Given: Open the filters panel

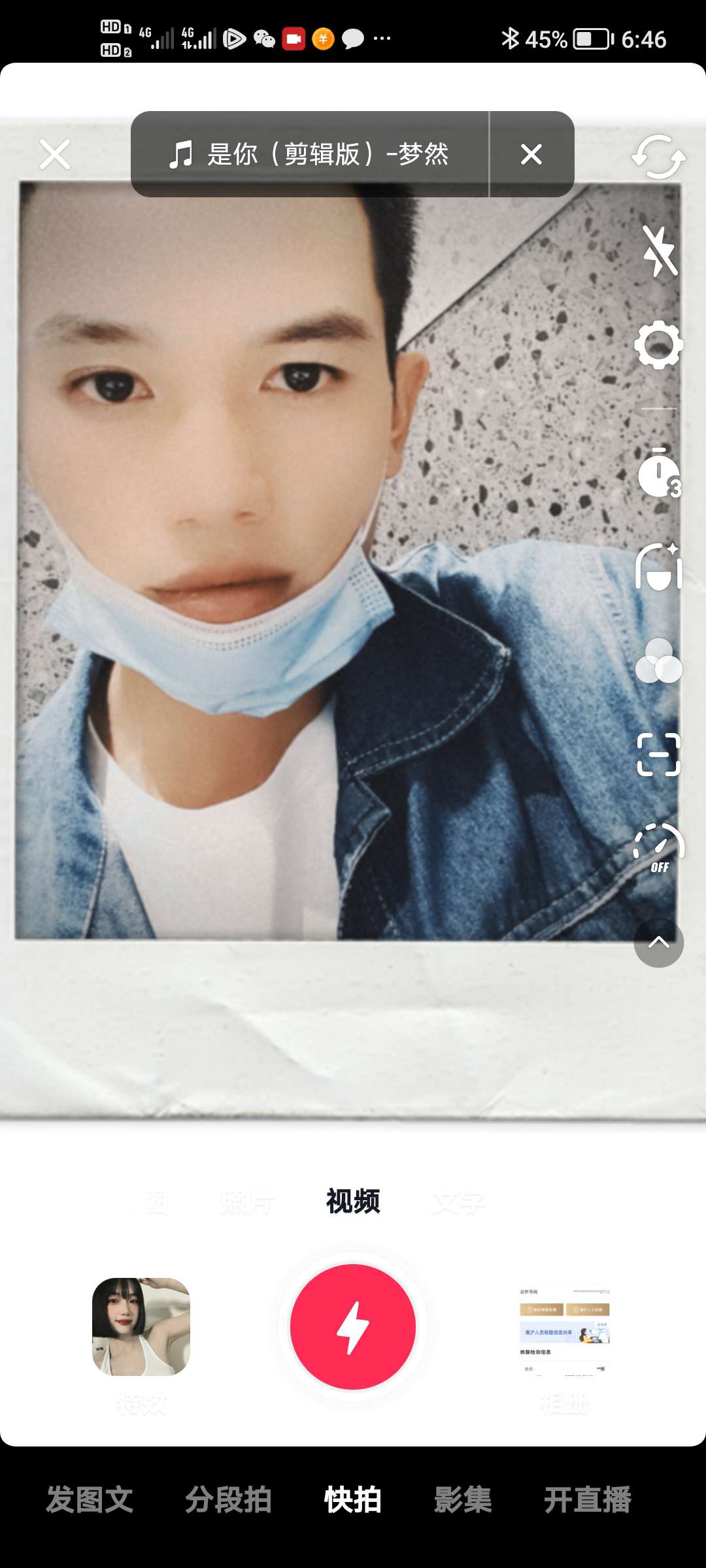Looking at the screenshot, I should coord(658,661).
